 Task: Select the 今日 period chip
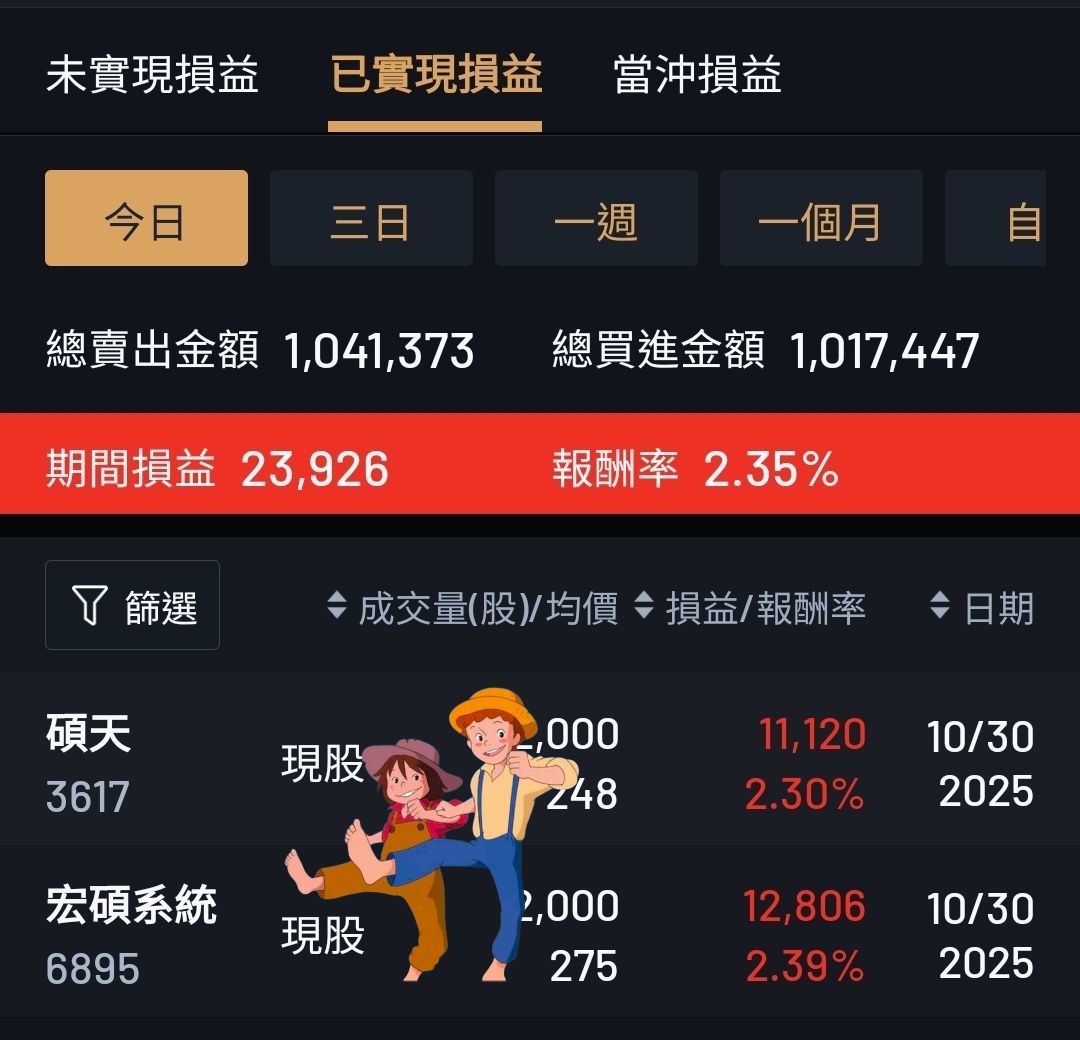pos(146,218)
